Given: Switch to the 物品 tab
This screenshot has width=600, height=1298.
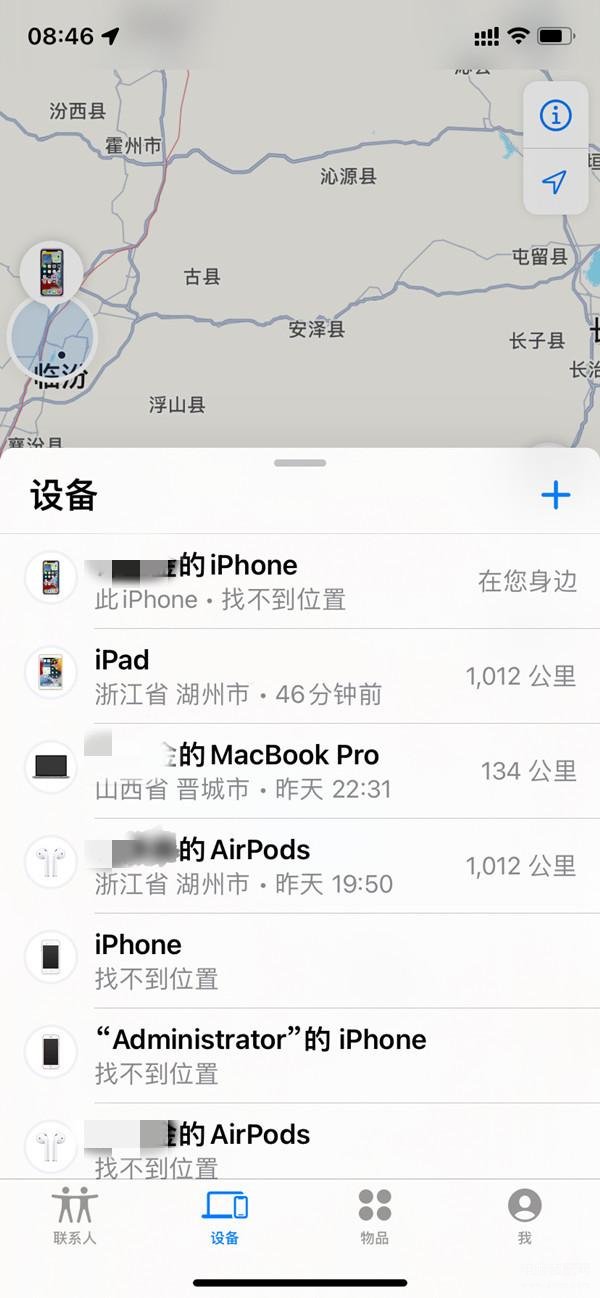Looking at the screenshot, I should click(x=375, y=1216).
